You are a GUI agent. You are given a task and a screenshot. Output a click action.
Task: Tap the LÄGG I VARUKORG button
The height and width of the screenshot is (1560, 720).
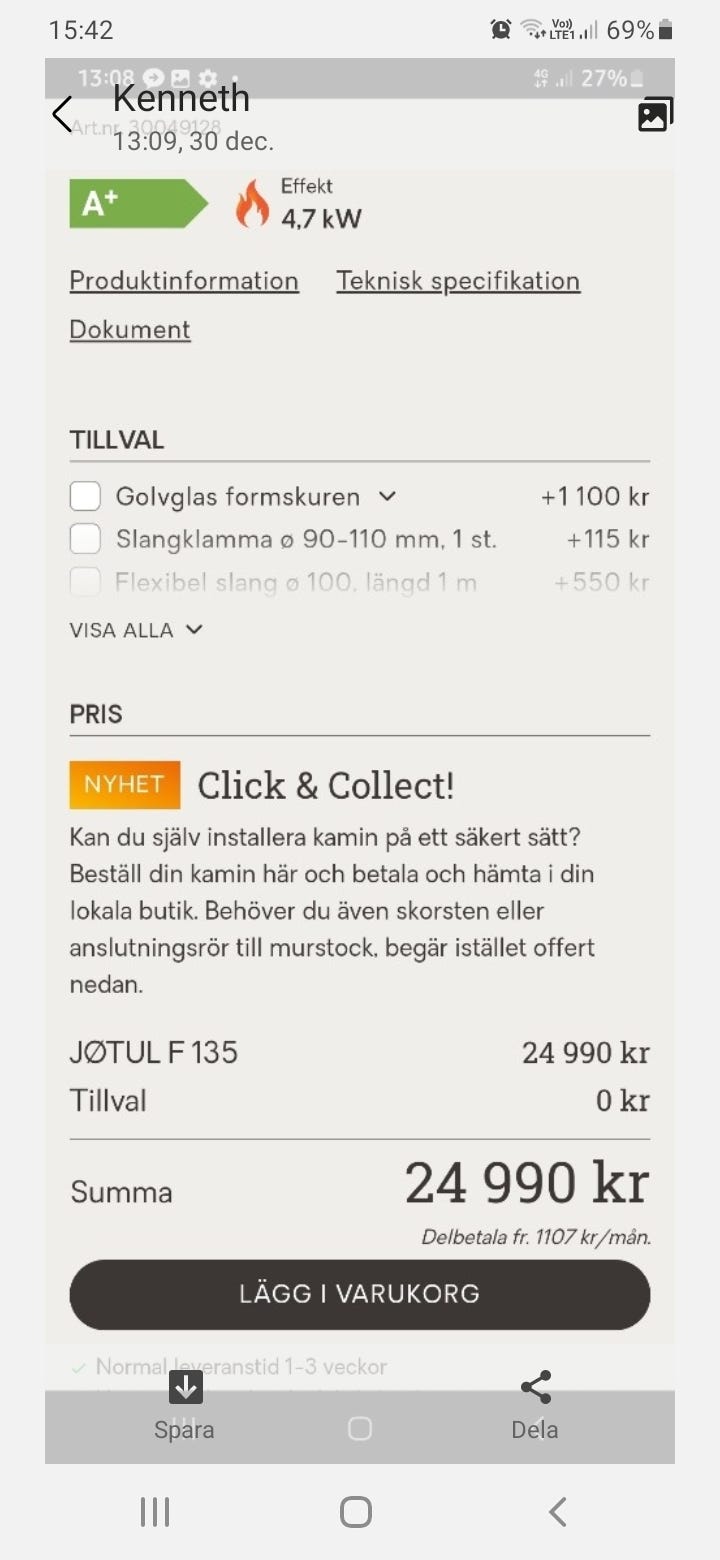coord(359,1294)
